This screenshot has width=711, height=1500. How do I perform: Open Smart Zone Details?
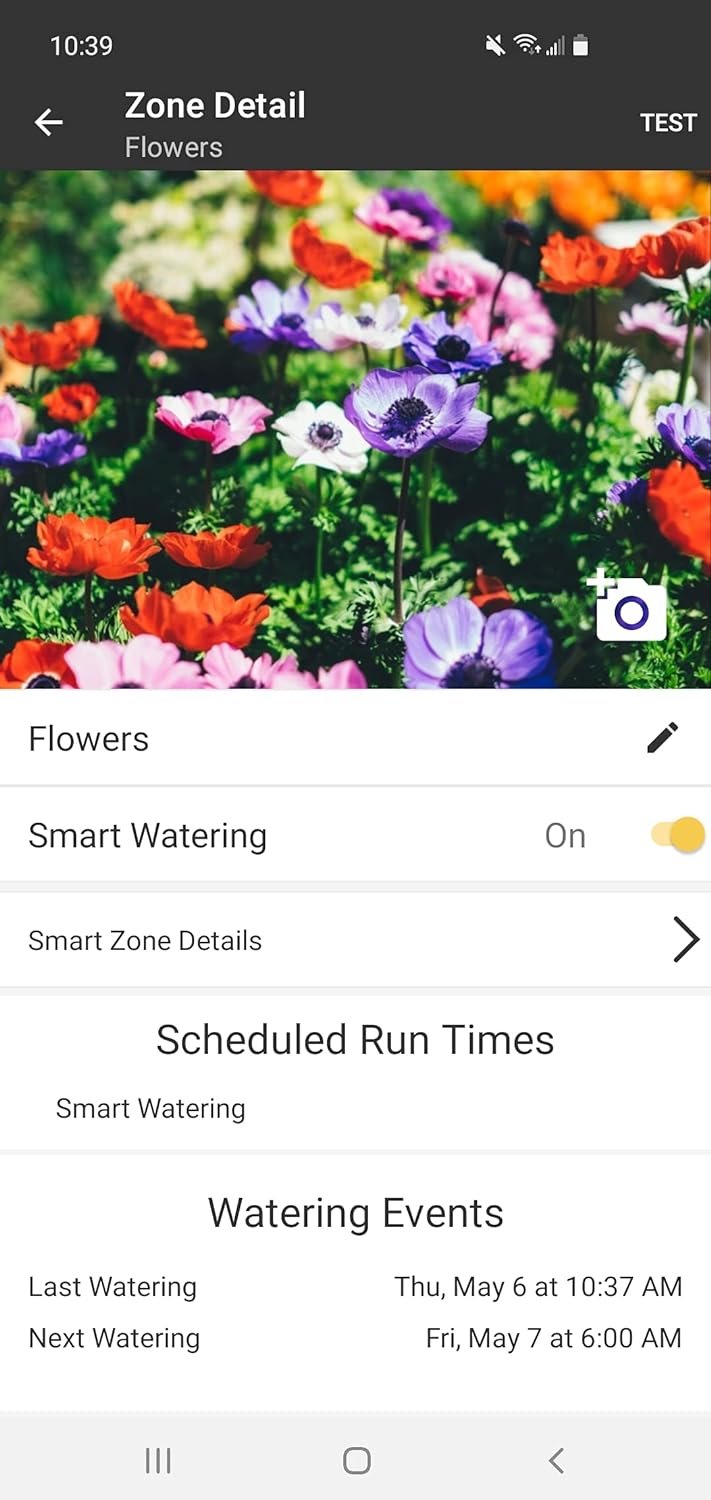tap(355, 940)
